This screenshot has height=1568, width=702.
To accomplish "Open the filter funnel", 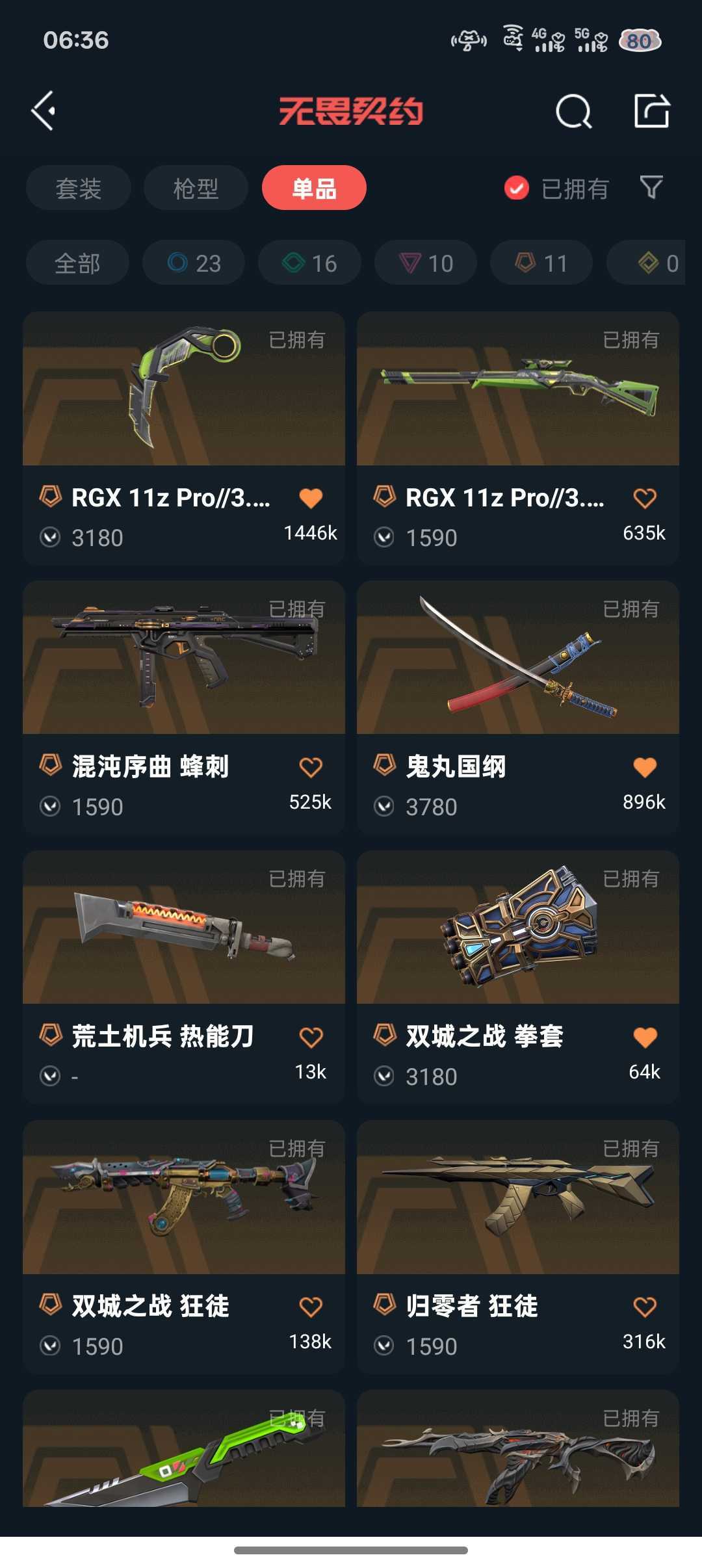I will [x=651, y=188].
